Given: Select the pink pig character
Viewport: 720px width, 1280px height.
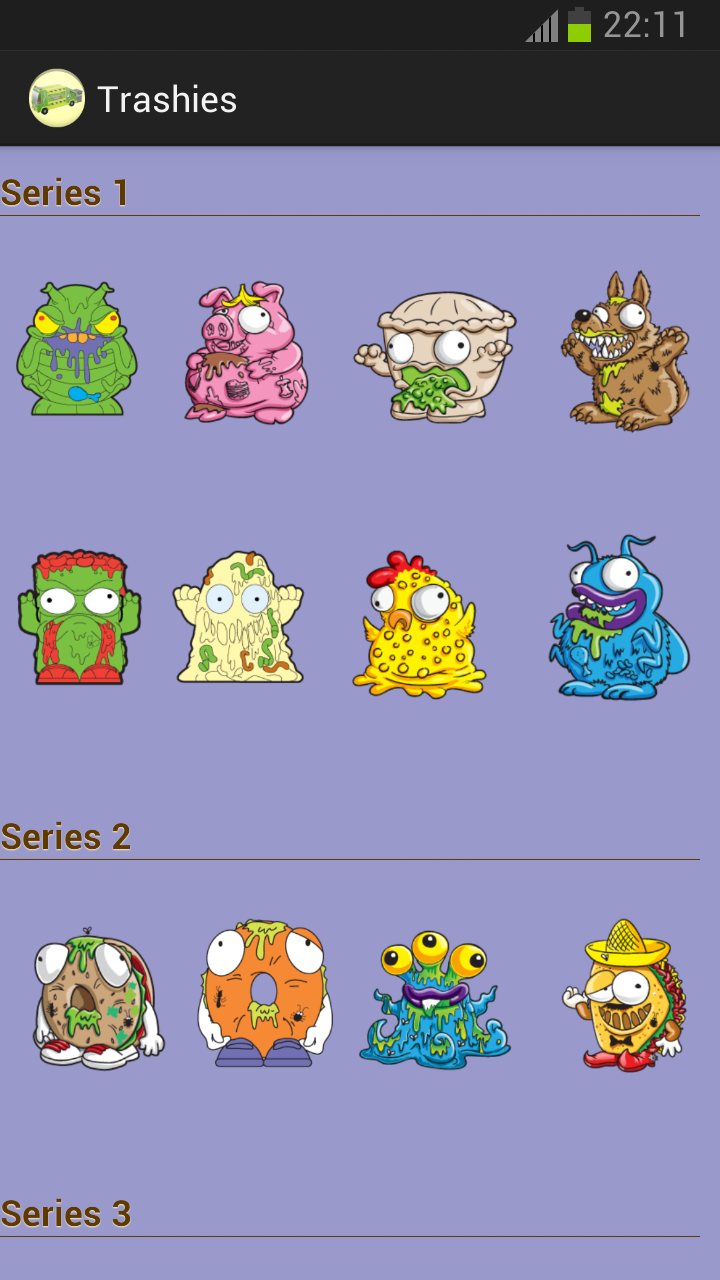Looking at the screenshot, I should tap(246, 353).
